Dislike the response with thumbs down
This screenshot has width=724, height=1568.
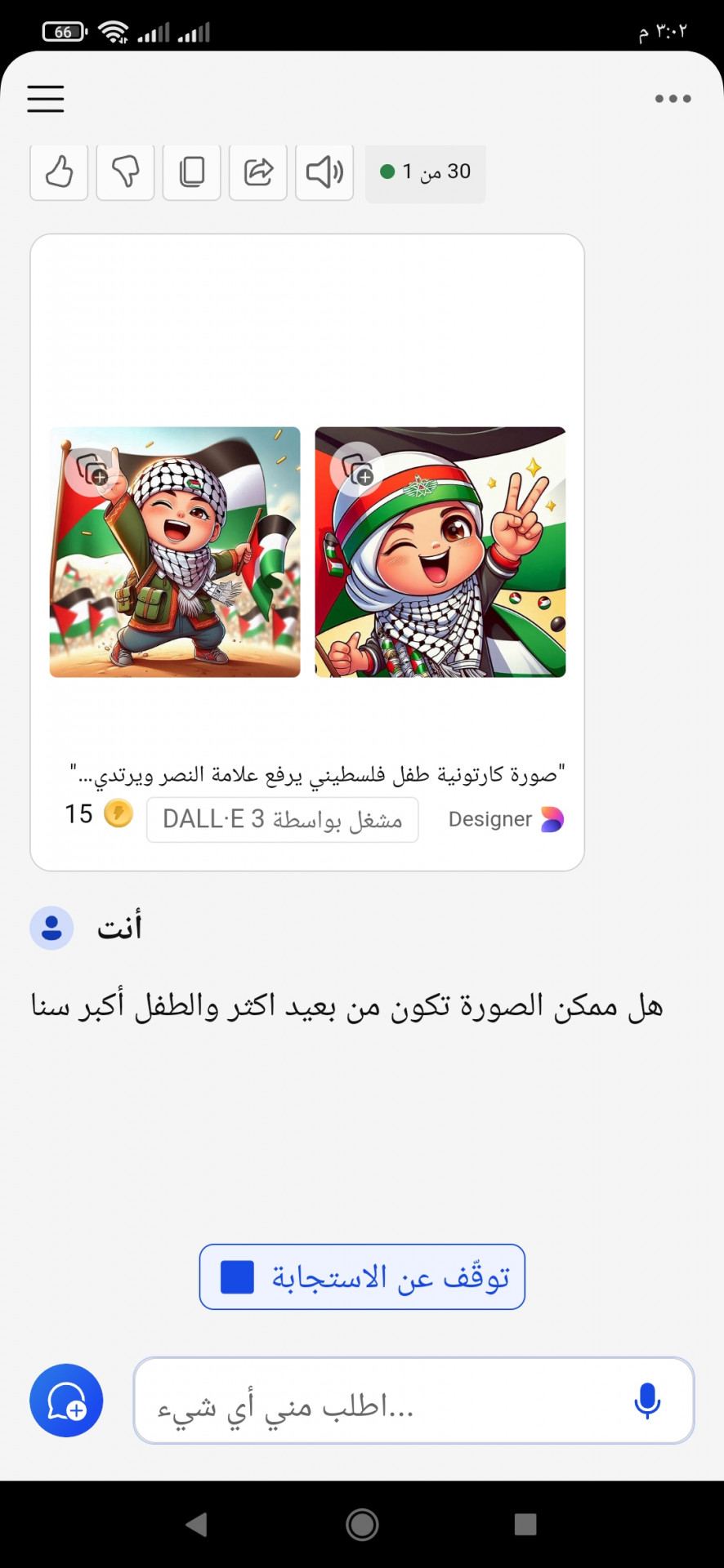(125, 172)
